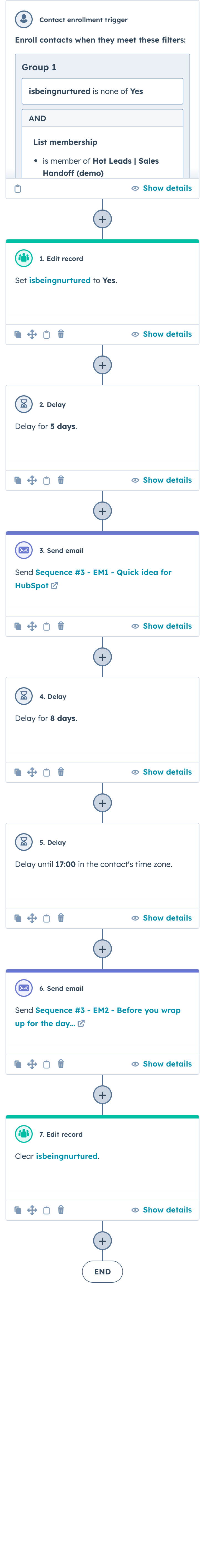Add an action before END
This screenshot has width=205, height=1568.
(x=102, y=1241)
